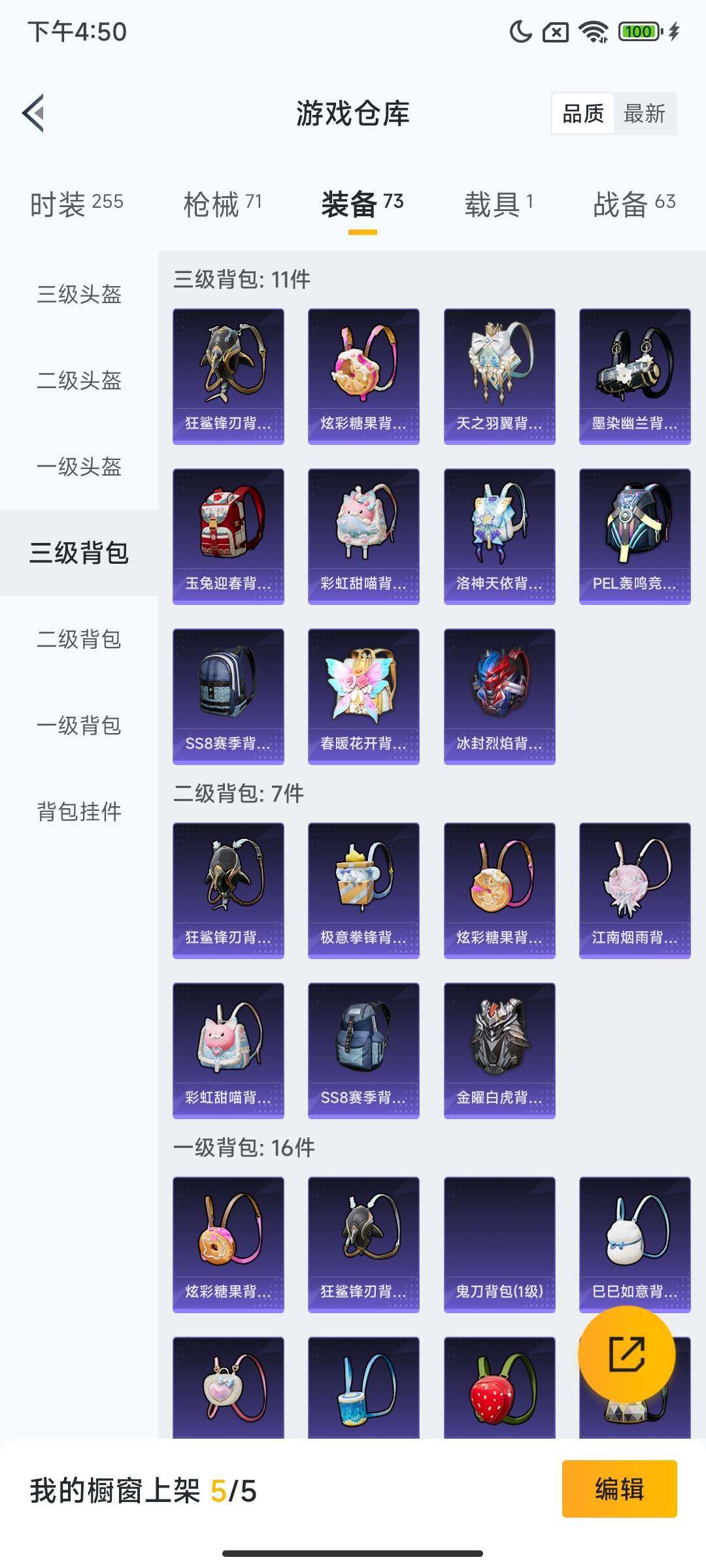Go back using the top-left arrow
Viewport: 706px width, 1568px height.
click(x=34, y=113)
